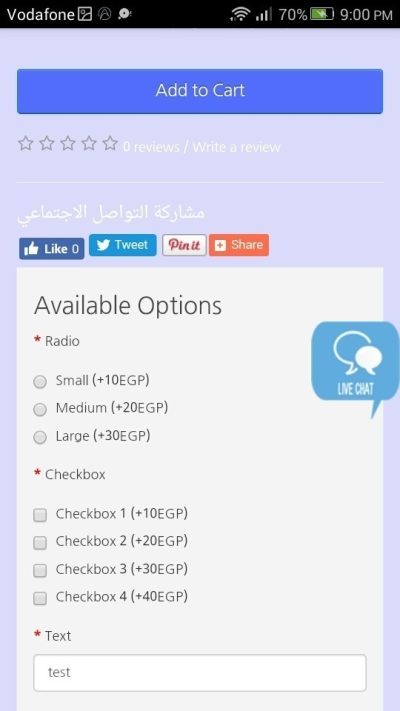
Task: Tap the Add to Cart button
Action: coord(200,91)
